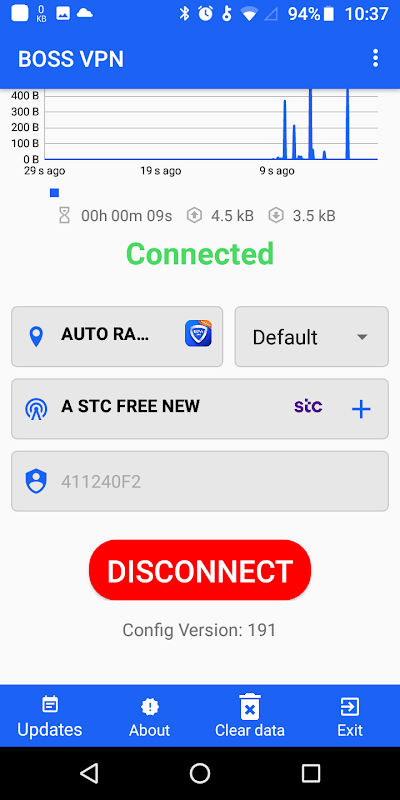Exit the app via Exit button
Viewport: 400px width, 800px height.
349,716
